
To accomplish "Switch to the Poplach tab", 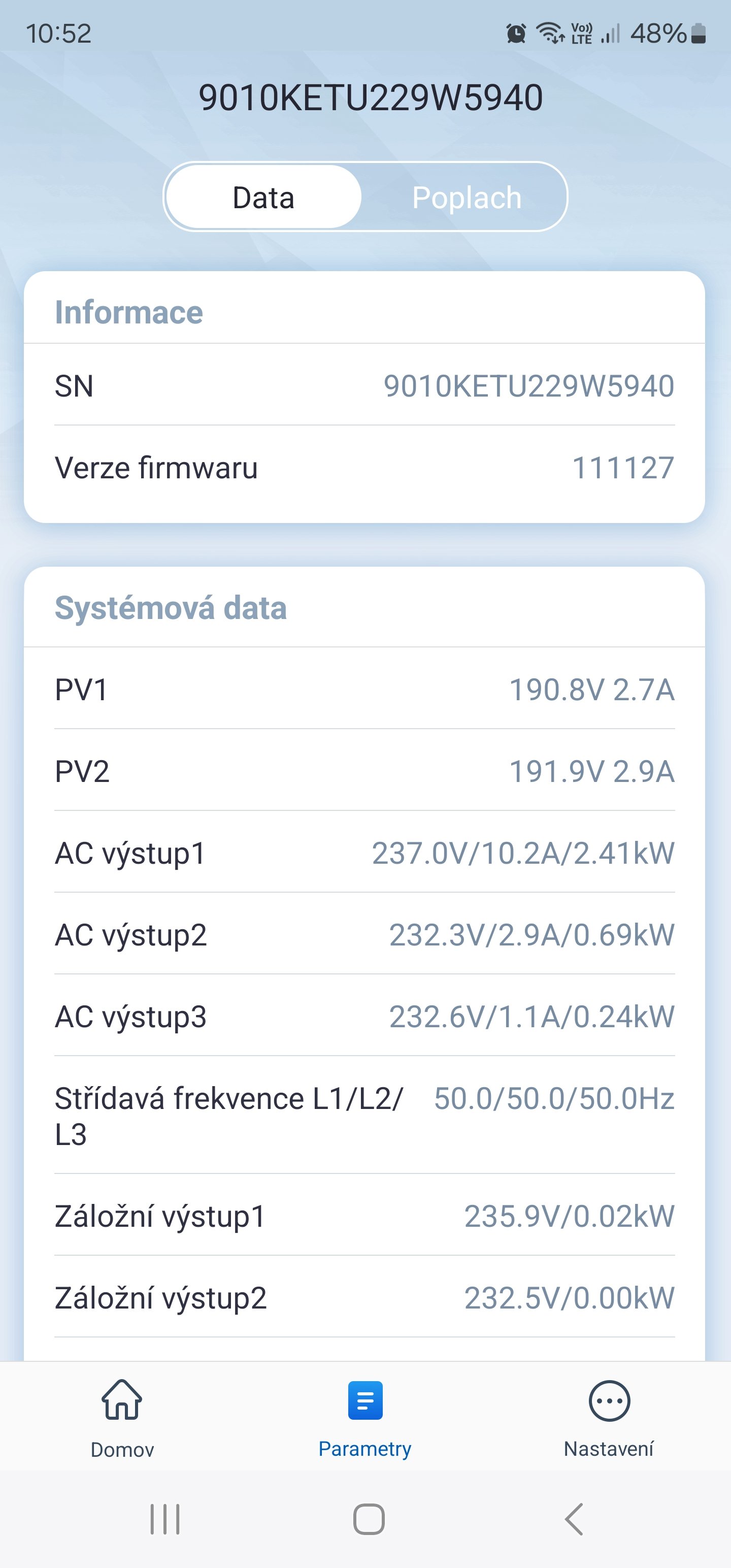I will point(466,198).
